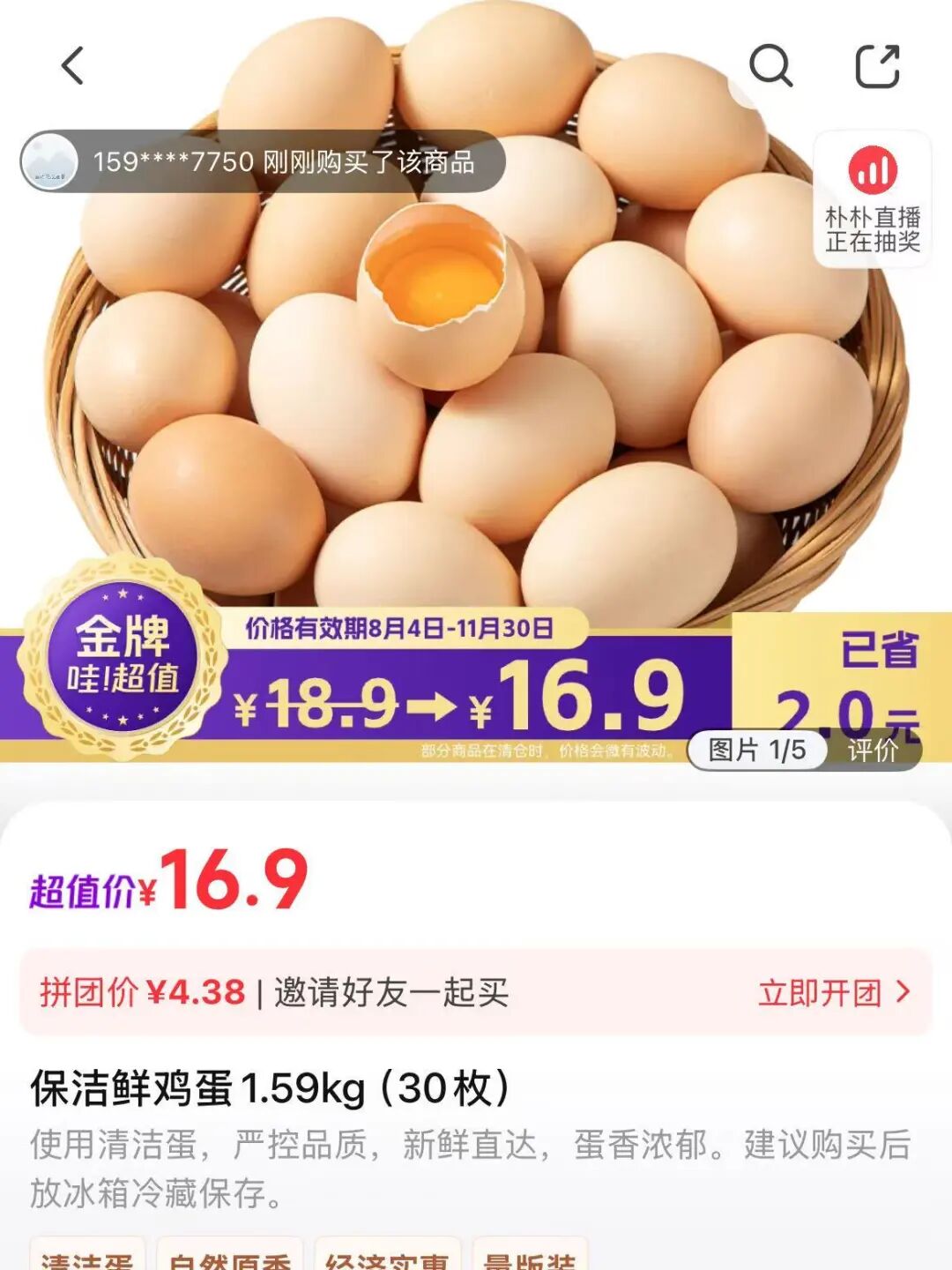Open the search icon
Image resolution: width=952 pixels, height=1270 pixels.
770,66
